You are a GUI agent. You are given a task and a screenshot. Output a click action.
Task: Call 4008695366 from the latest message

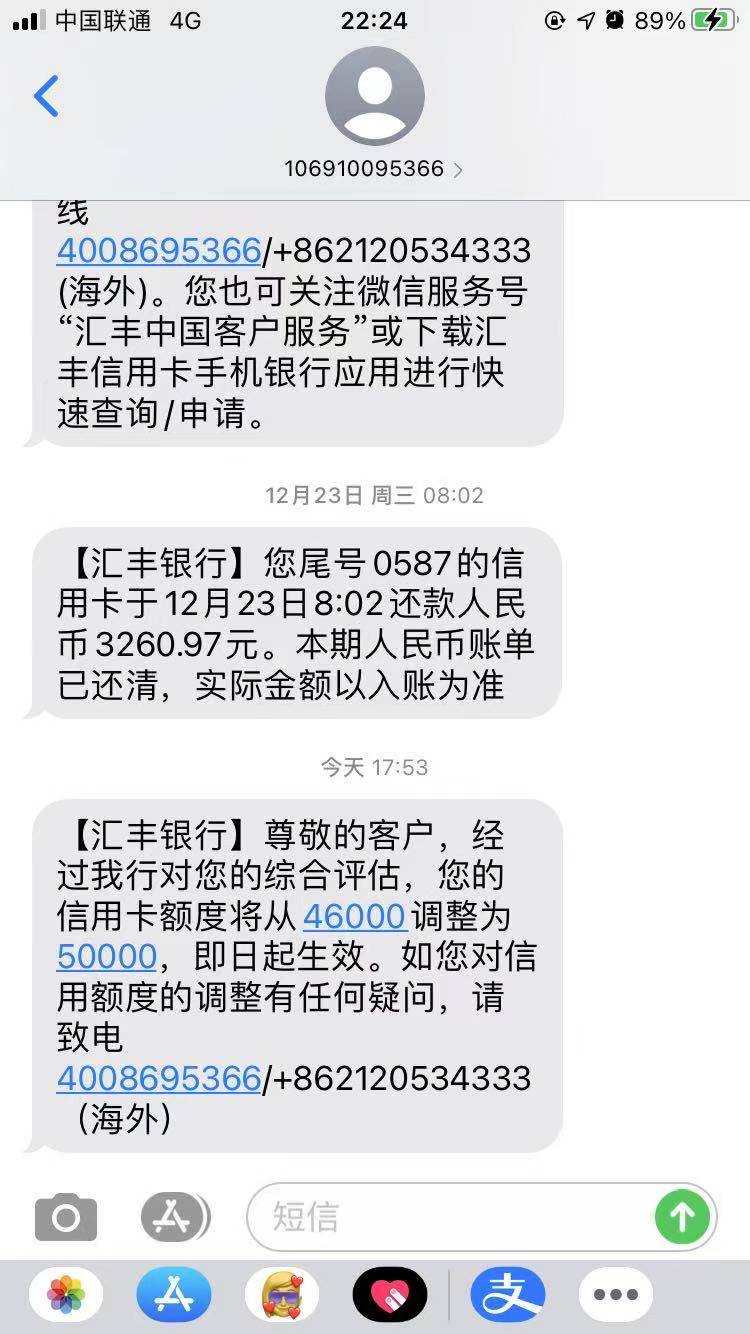159,1078
